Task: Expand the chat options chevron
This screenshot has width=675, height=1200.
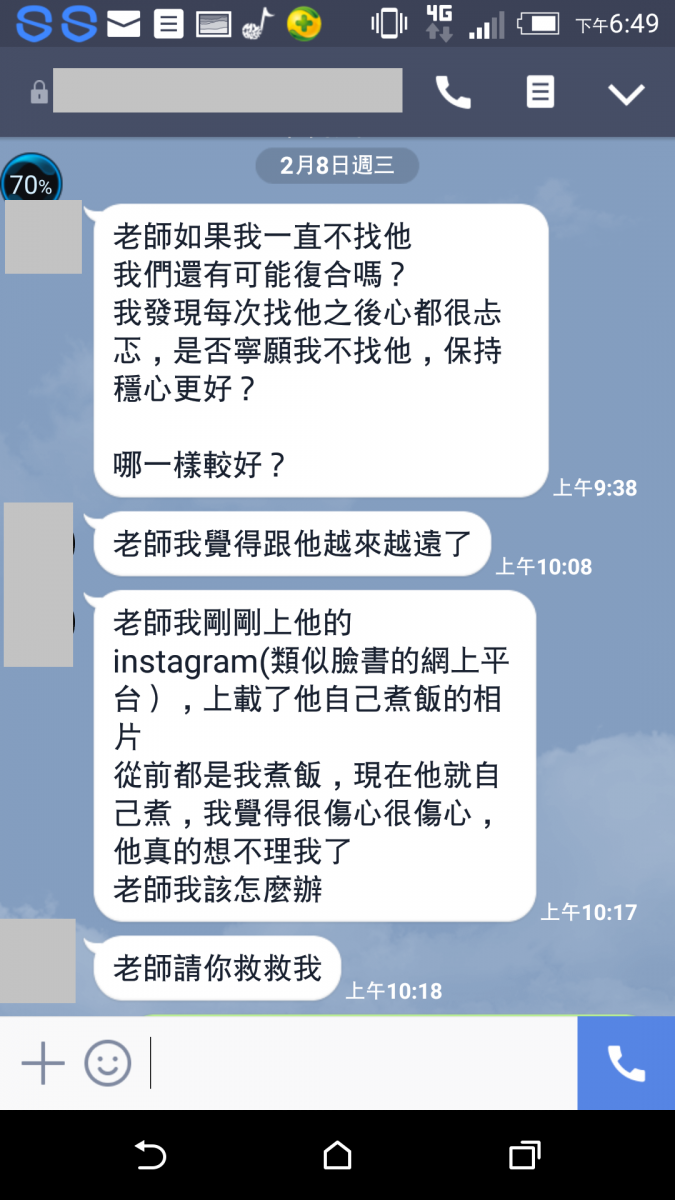Action: point(627,94)
